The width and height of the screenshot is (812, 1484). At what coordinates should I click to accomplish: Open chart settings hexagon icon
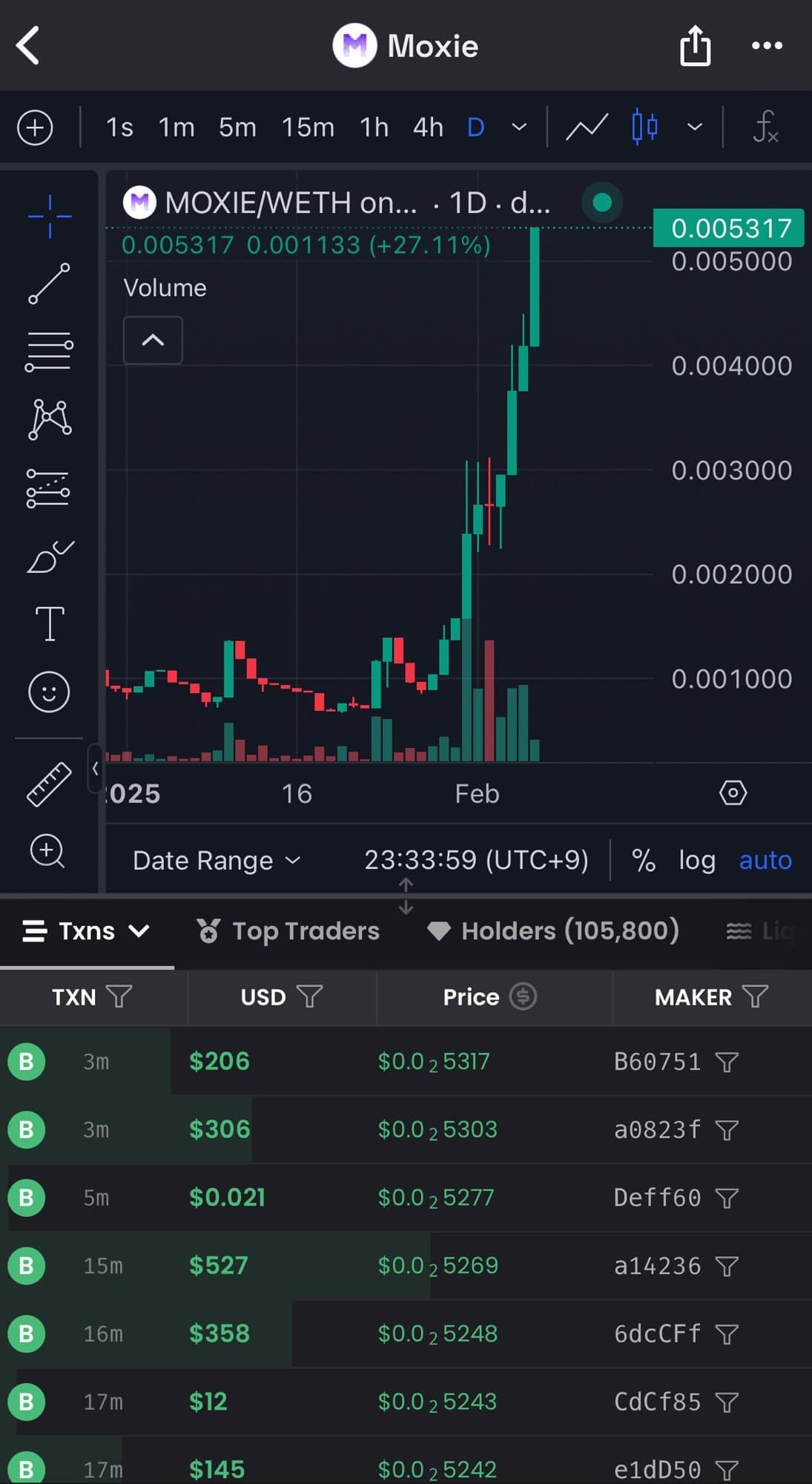[x=733, y=793]
